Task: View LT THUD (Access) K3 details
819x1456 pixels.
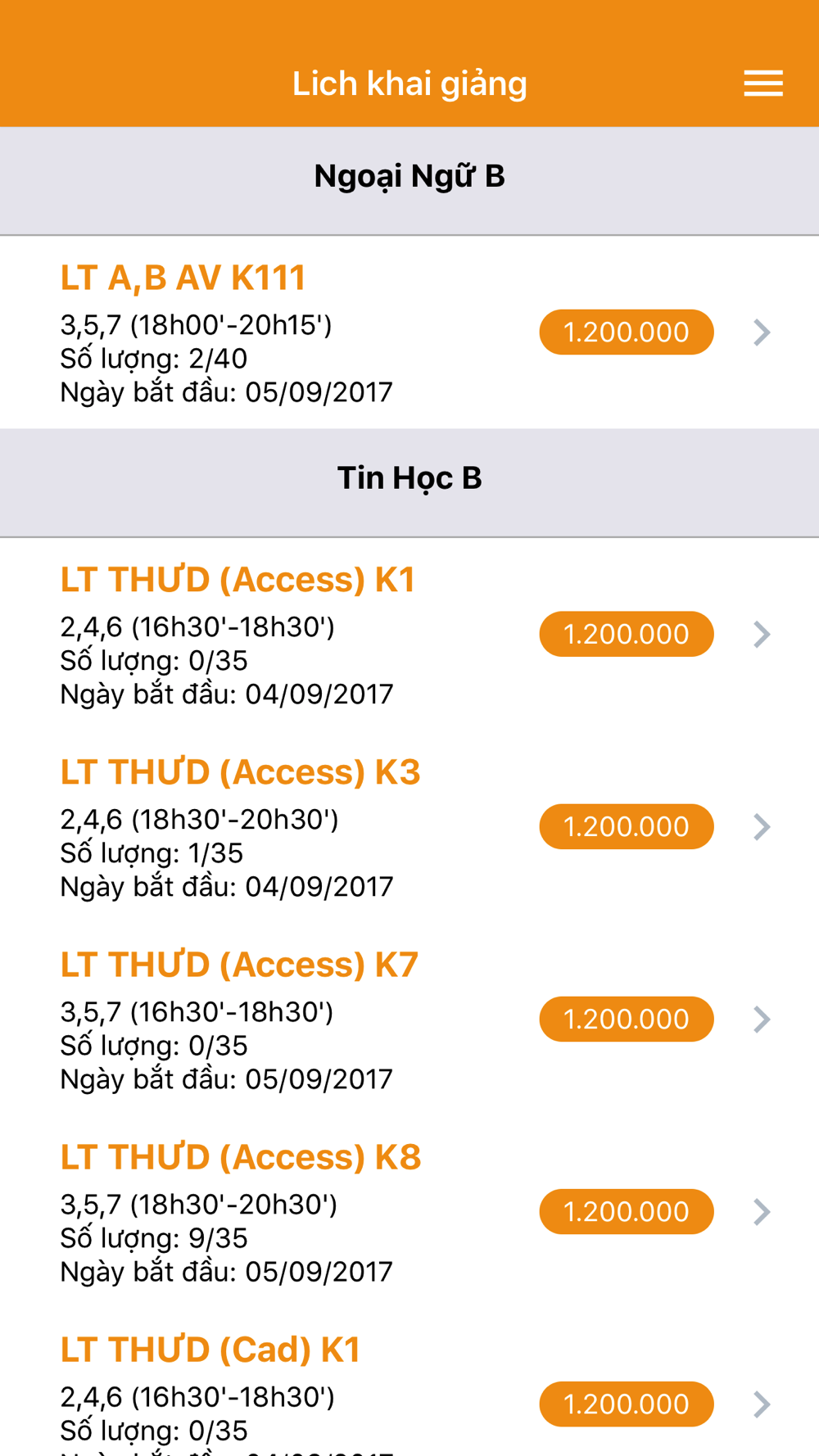Action: [409, 827]
